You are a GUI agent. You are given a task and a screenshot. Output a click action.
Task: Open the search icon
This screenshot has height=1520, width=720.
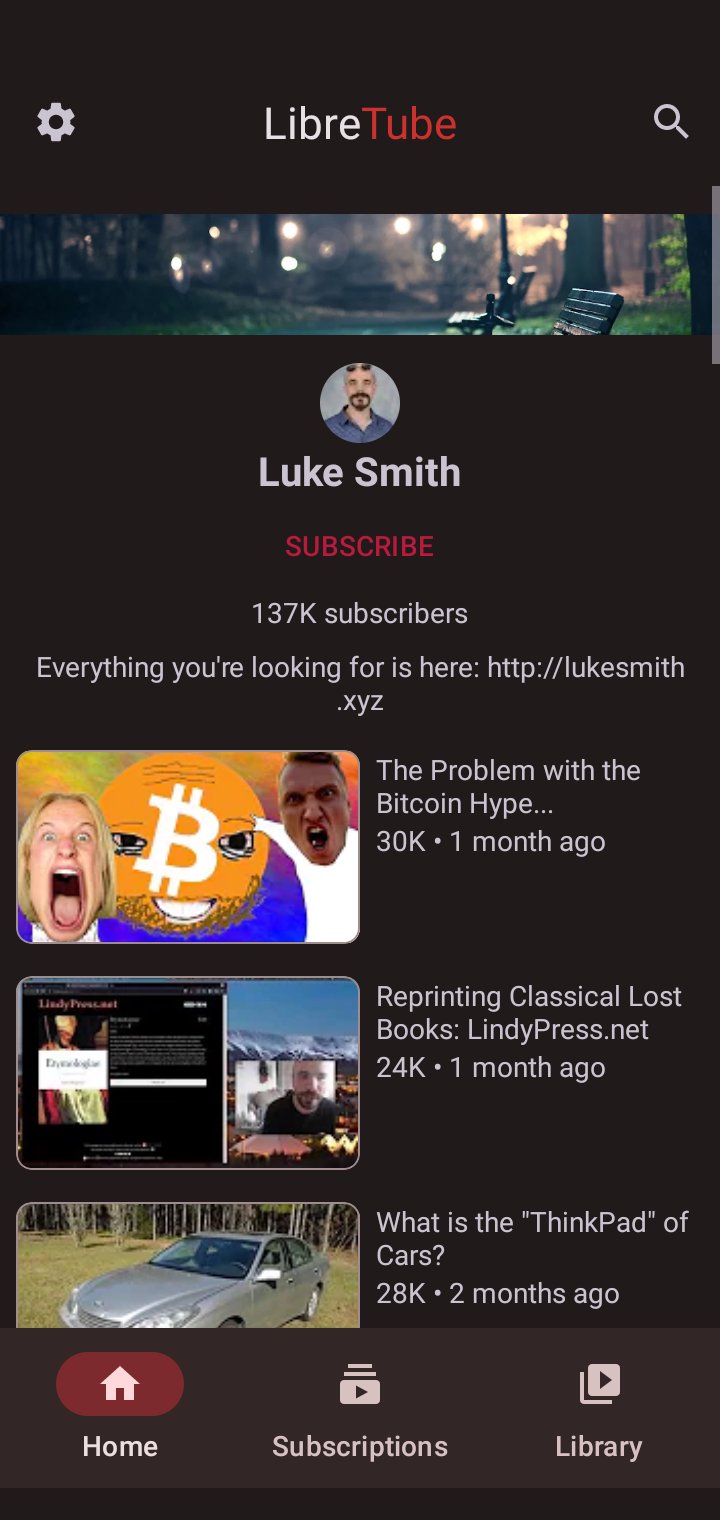click(x=670, y=122)
